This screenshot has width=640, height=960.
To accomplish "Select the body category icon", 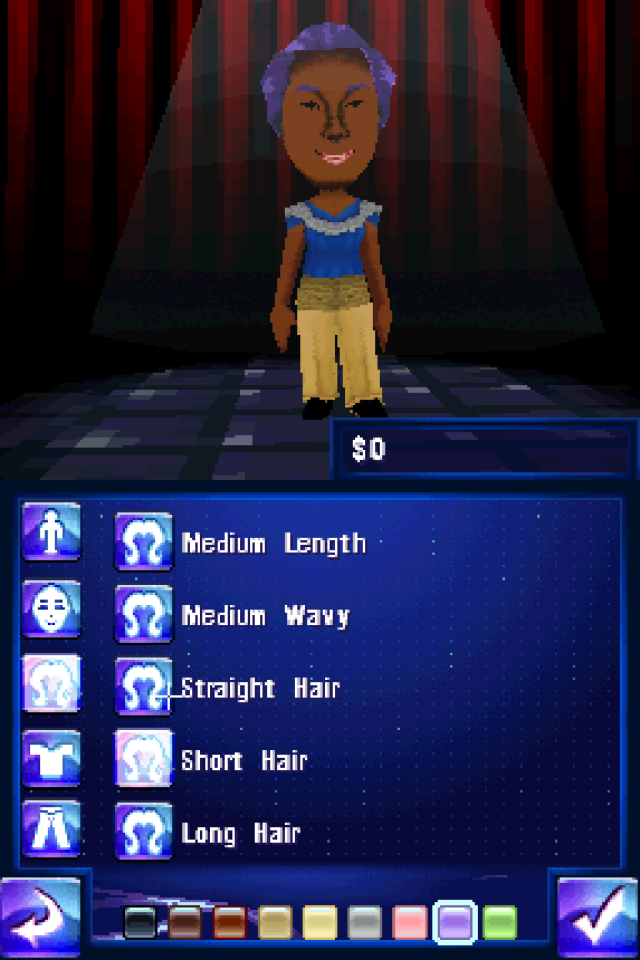I will click(x=51, y=531).
